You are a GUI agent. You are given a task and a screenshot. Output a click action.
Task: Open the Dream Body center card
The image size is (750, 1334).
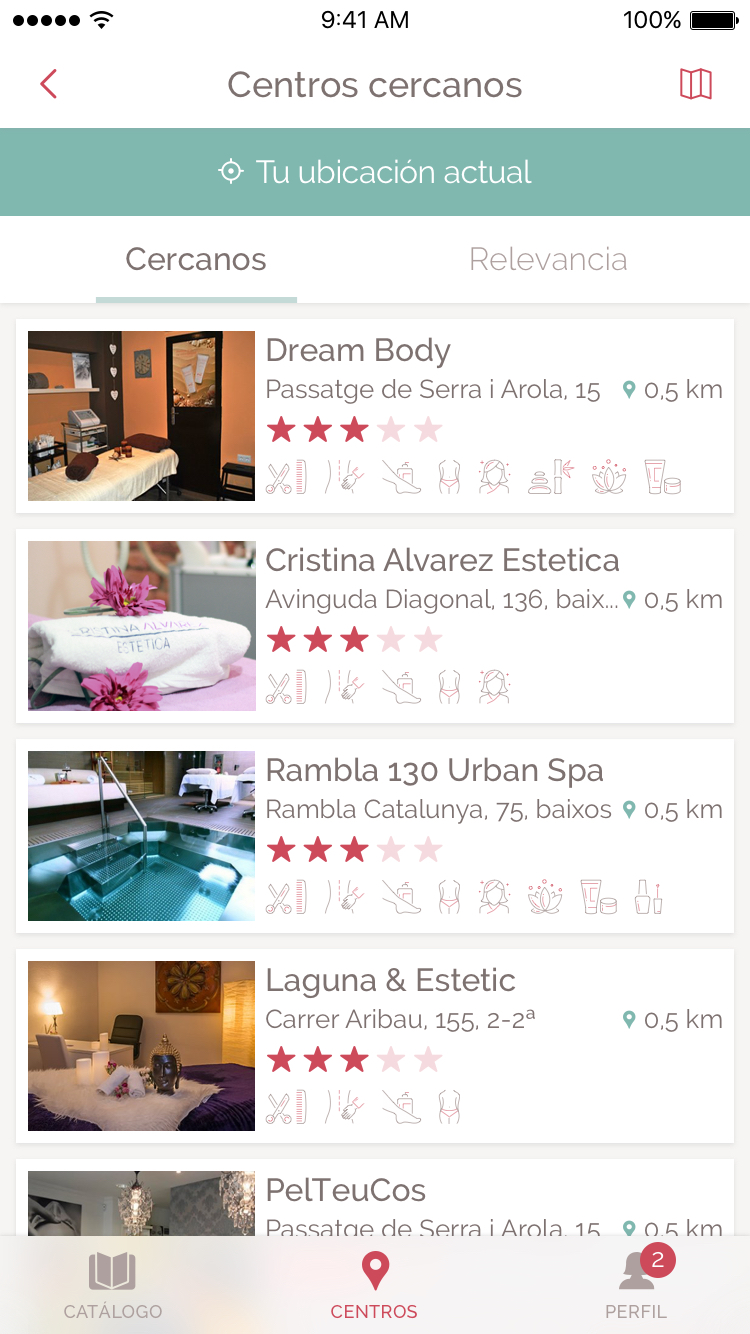tap(375, 416)
